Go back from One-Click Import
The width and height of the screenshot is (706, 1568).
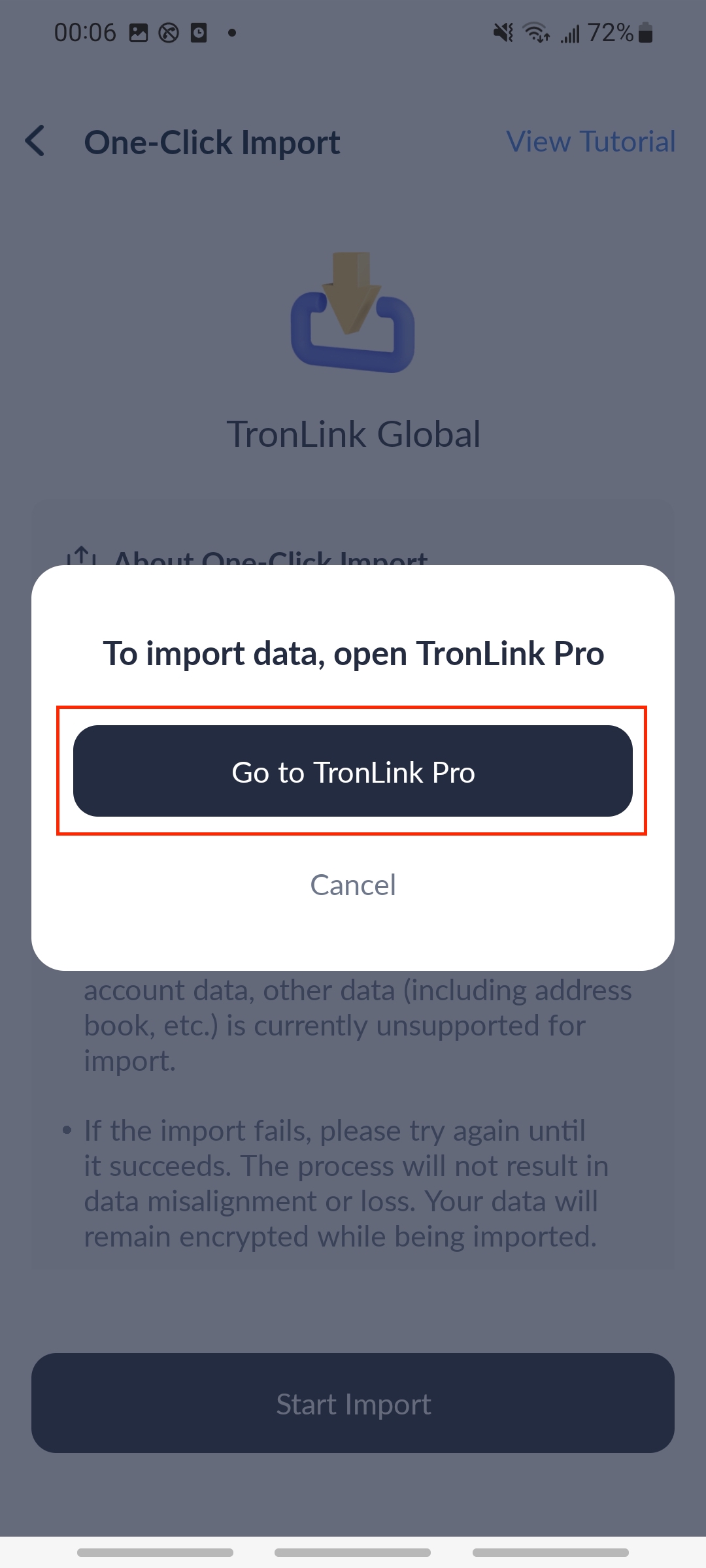click(35, 141)
